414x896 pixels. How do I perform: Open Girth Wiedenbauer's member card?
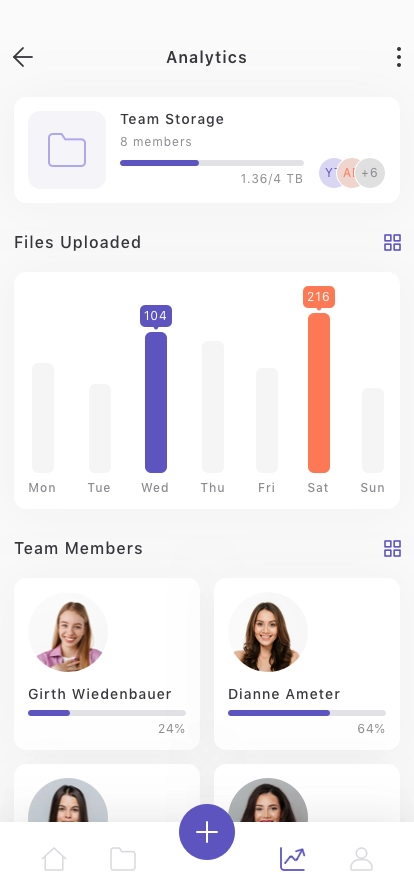click(107, 664)
